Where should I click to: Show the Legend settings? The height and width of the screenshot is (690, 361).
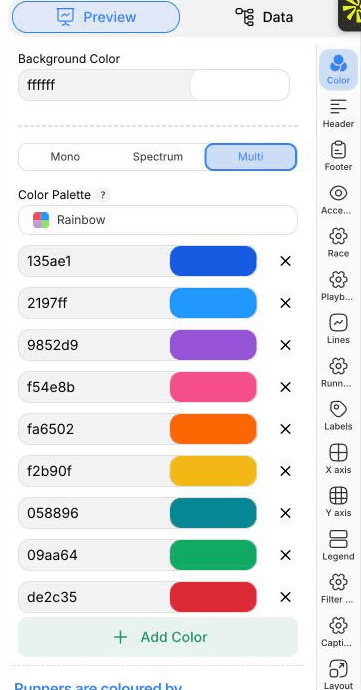click(x=338, y=546)
